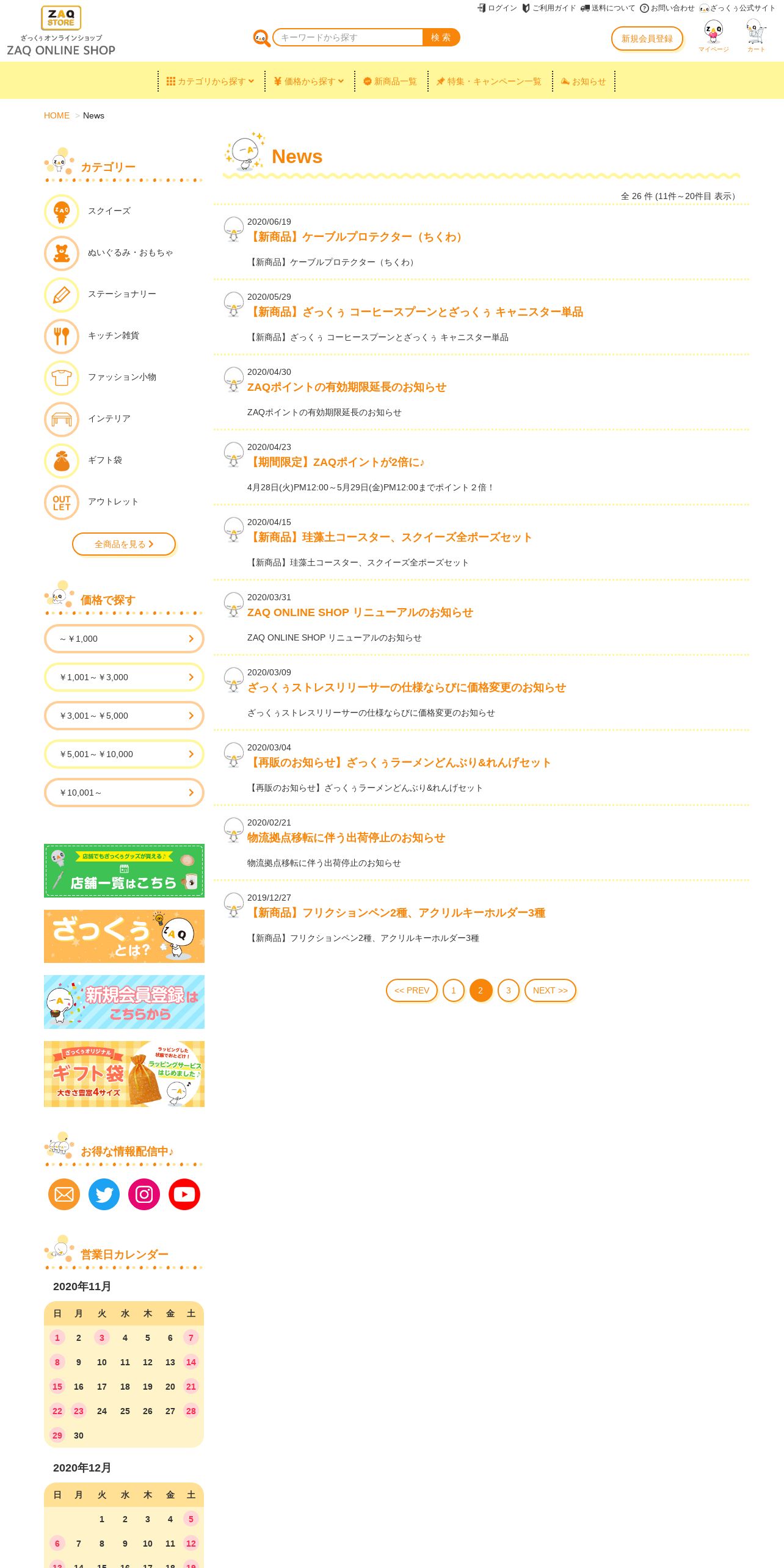
Task: Open news about ケーブルプロテクター（ちくわ）
Action: [x=357, y=237]
